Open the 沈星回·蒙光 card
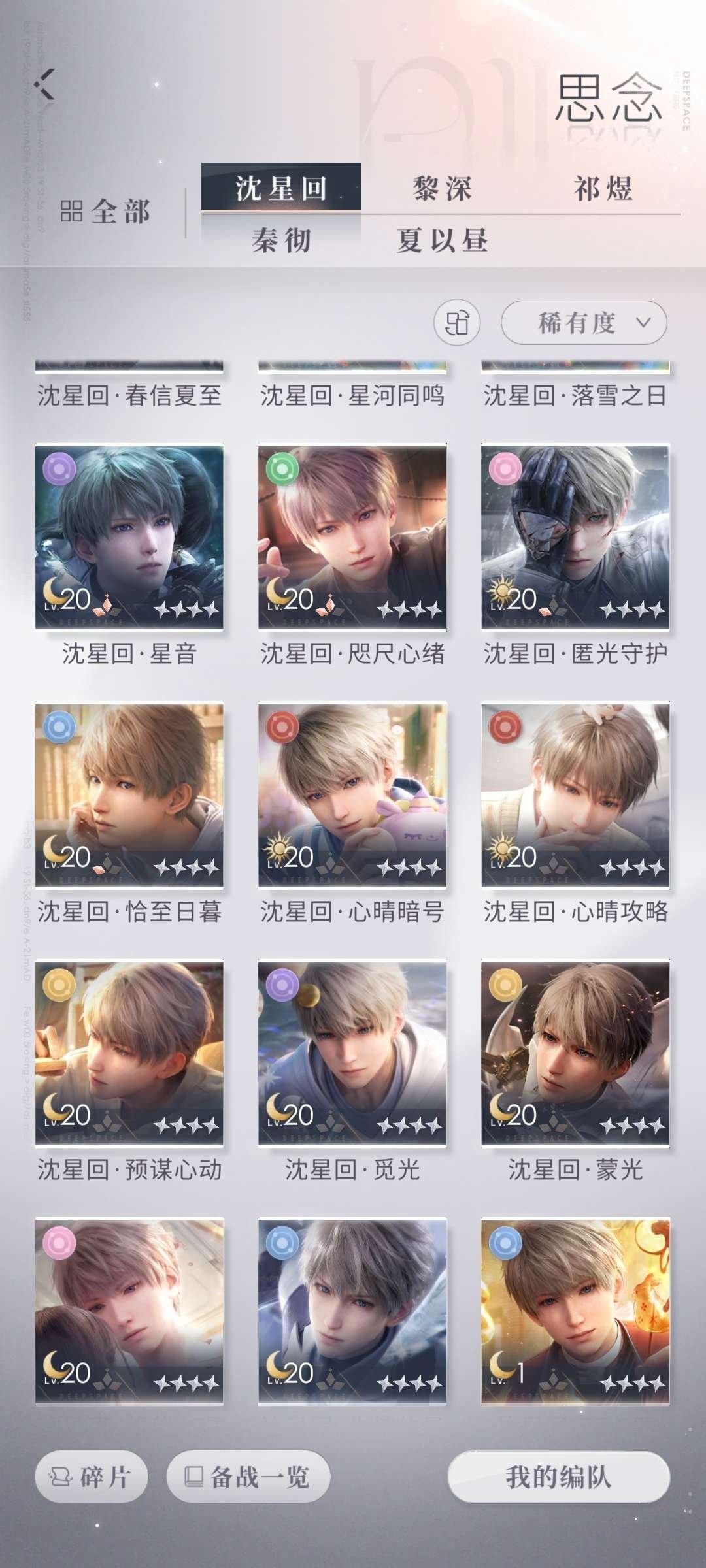This screenshot has width=706, height=1568. [575, 1053]
